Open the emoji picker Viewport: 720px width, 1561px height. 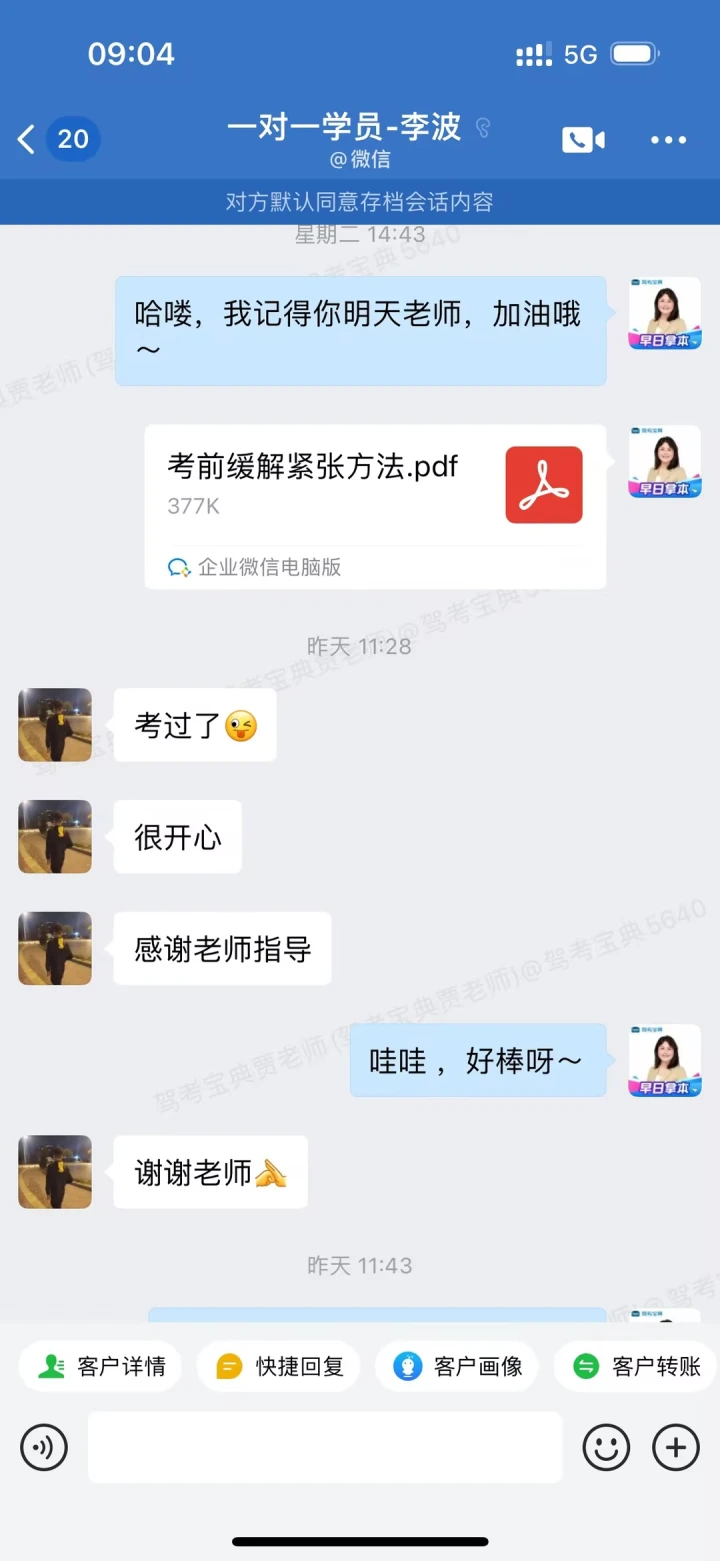pos(606,1447)
